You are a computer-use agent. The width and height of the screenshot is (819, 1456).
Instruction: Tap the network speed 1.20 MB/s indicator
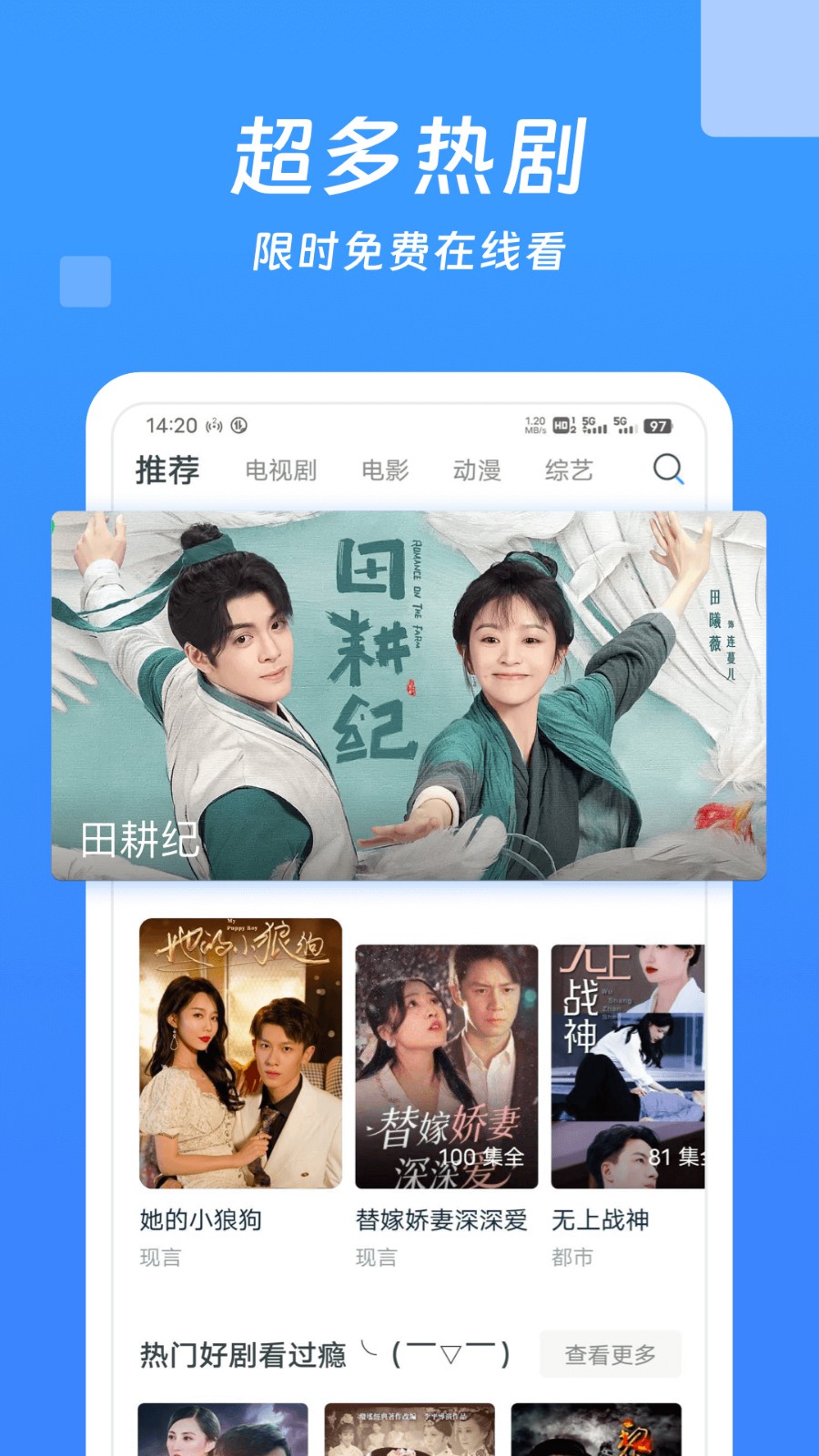tap(535, 424)
